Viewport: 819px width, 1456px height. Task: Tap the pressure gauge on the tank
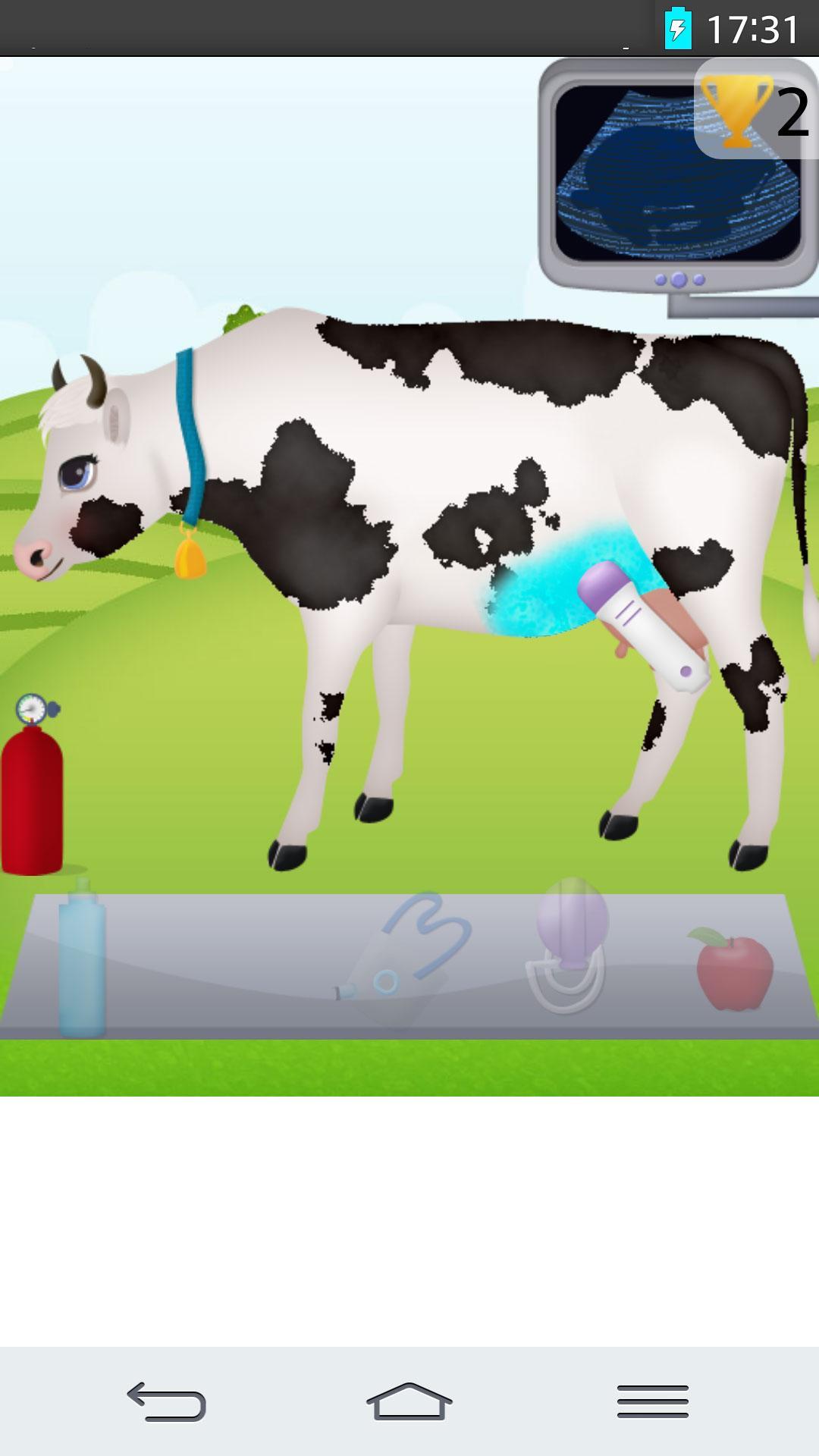click(33, 709)
